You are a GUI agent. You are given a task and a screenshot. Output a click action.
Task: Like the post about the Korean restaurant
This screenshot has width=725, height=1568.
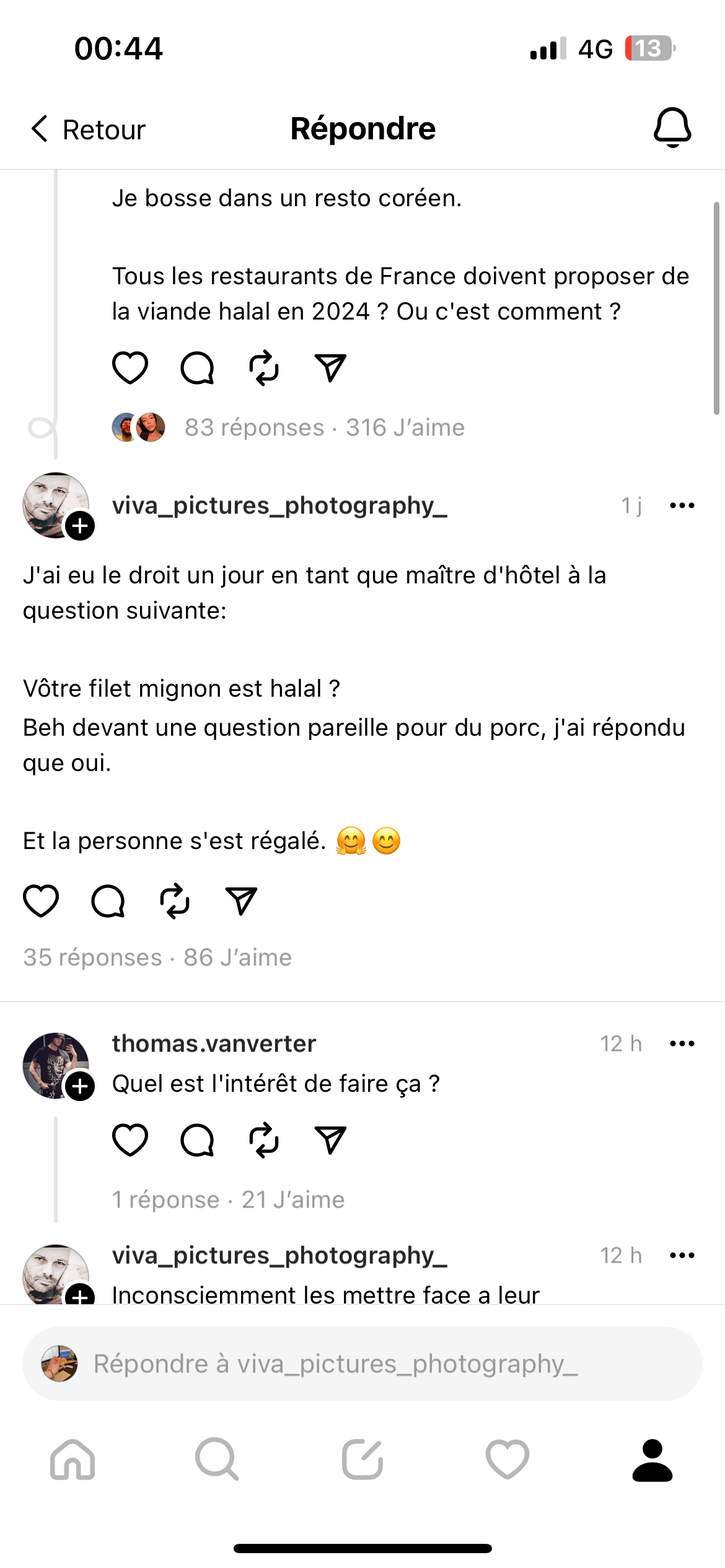click(x=130, y=368)
